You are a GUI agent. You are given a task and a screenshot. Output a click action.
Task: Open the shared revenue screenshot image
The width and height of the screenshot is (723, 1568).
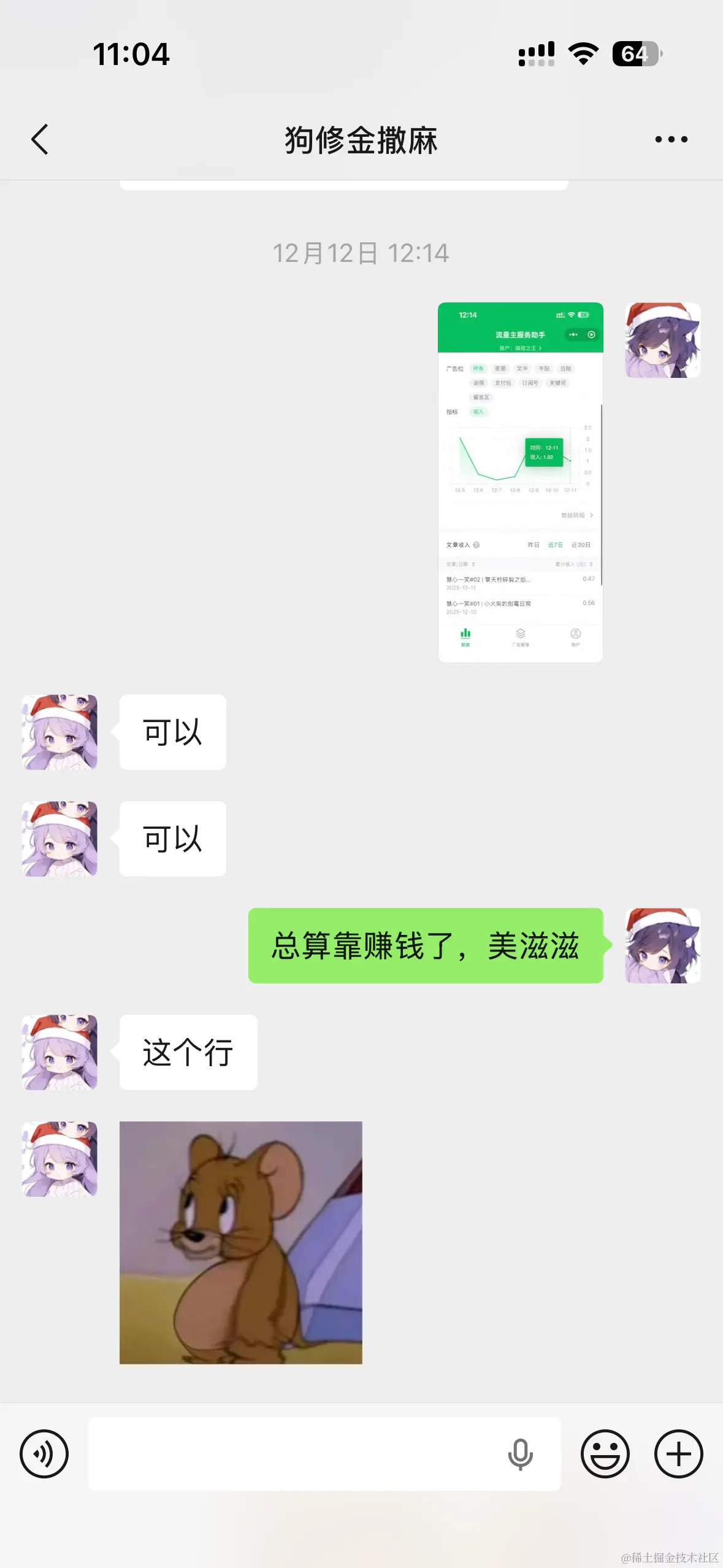[x=520, y=482]
